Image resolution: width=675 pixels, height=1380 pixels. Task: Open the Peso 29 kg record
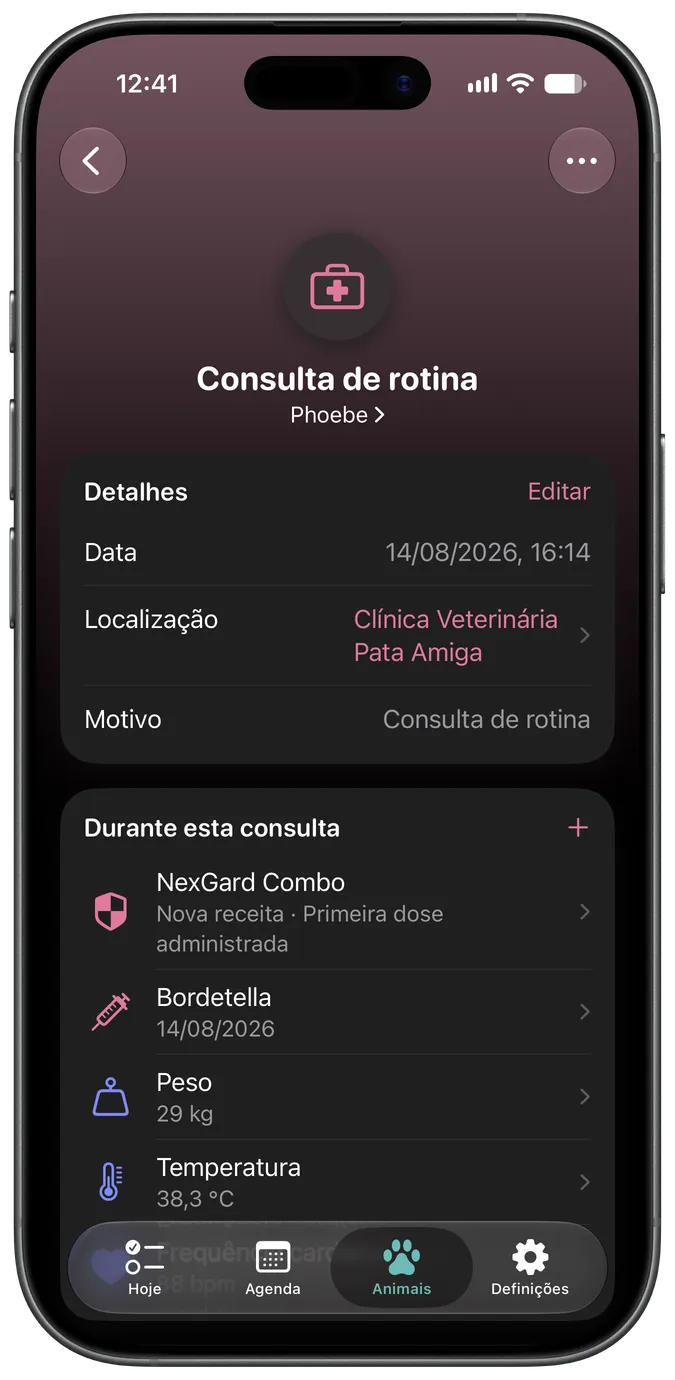(x=337, y=1097)
